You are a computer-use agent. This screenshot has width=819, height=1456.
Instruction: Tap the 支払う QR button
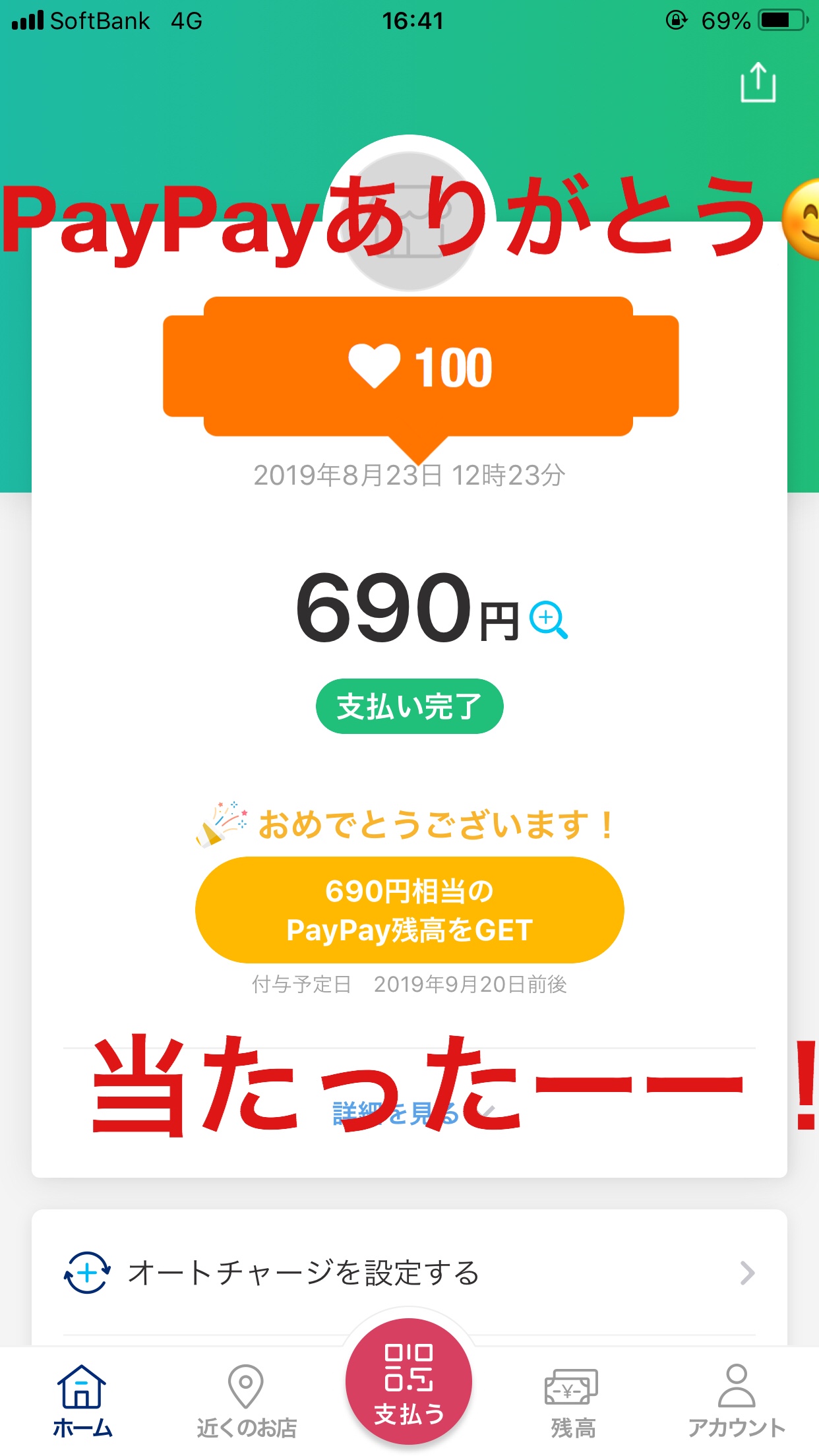[409, 1381]
